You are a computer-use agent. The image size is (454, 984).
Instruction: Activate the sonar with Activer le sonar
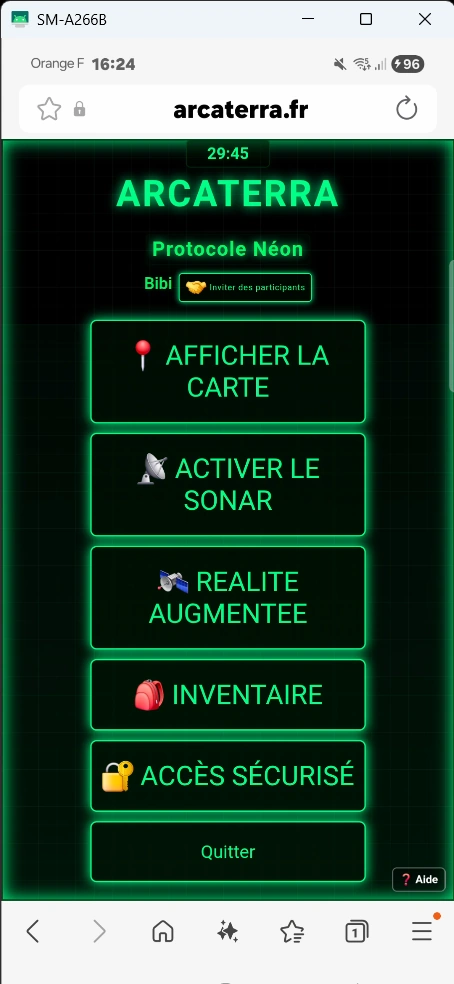228,484
